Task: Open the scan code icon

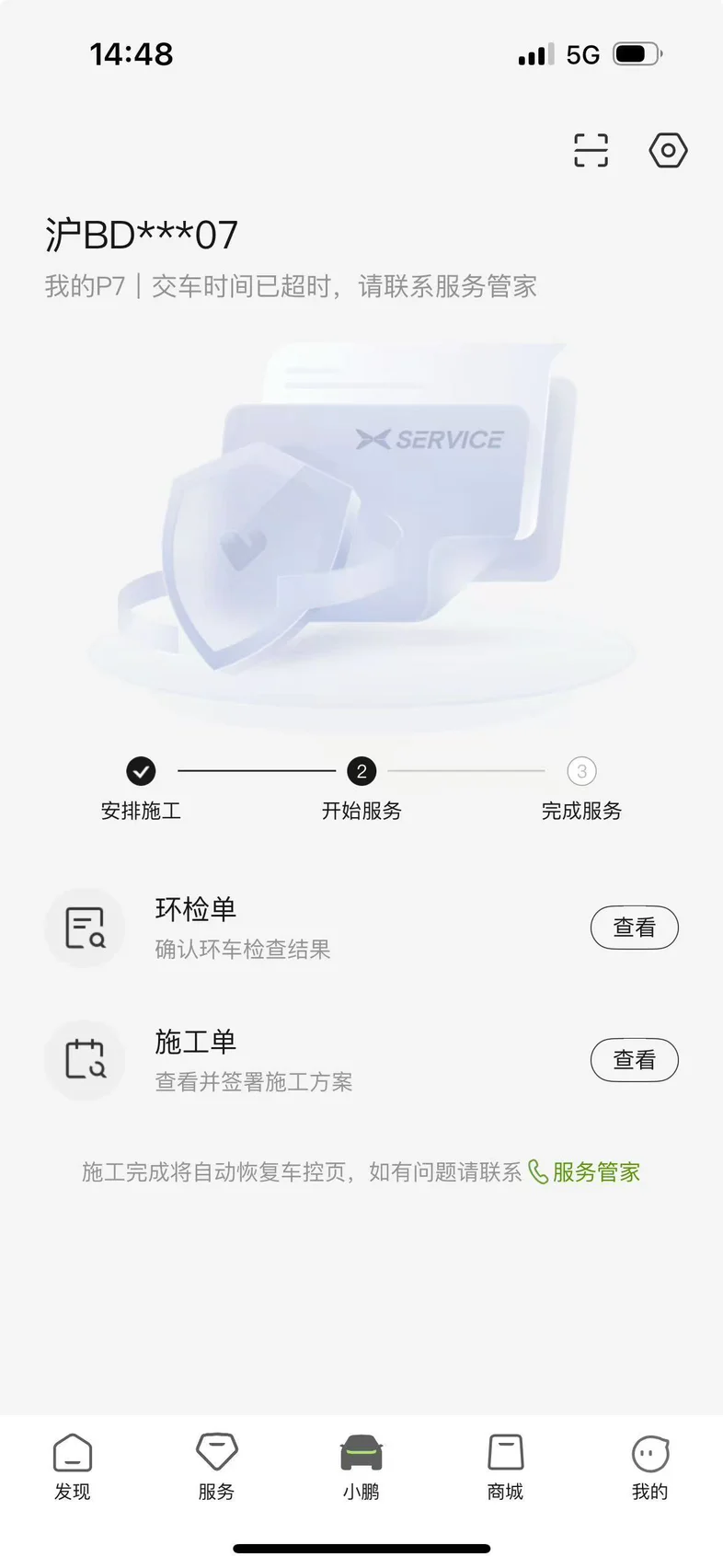Action: [x=591, y=150]
